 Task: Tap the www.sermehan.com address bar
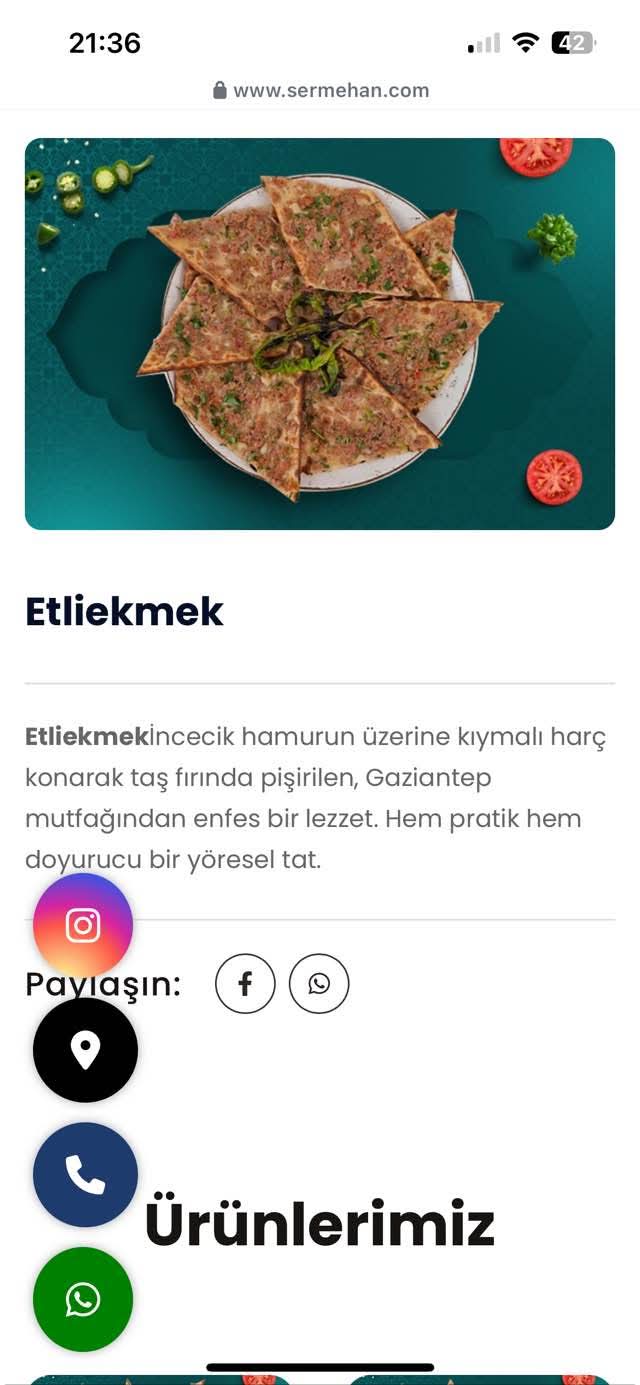pos(321,90)
